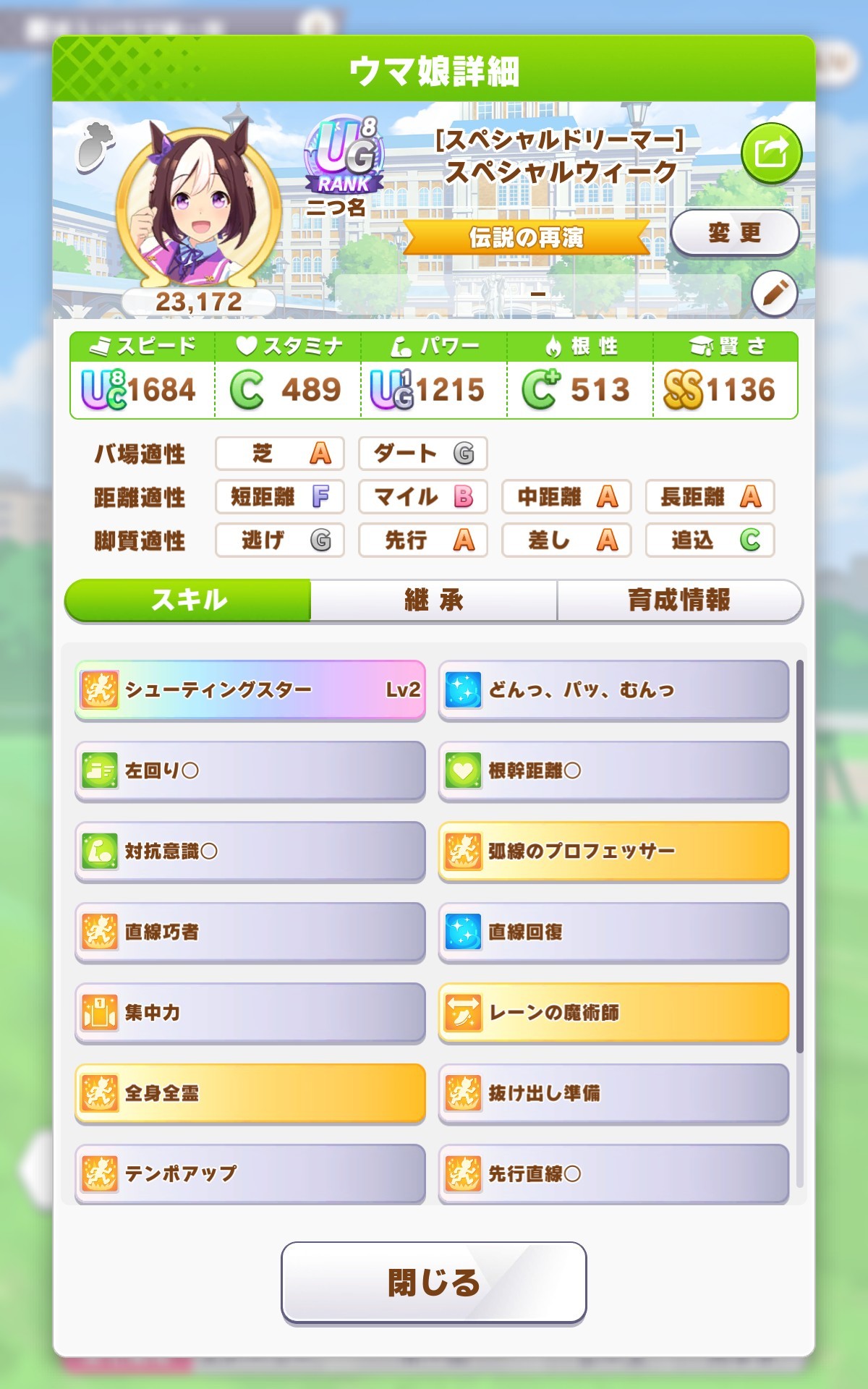Screen dimensions: 868x1389
Task: Open skill どんっ、パッ、むんっ details
Action: point(613,689)
